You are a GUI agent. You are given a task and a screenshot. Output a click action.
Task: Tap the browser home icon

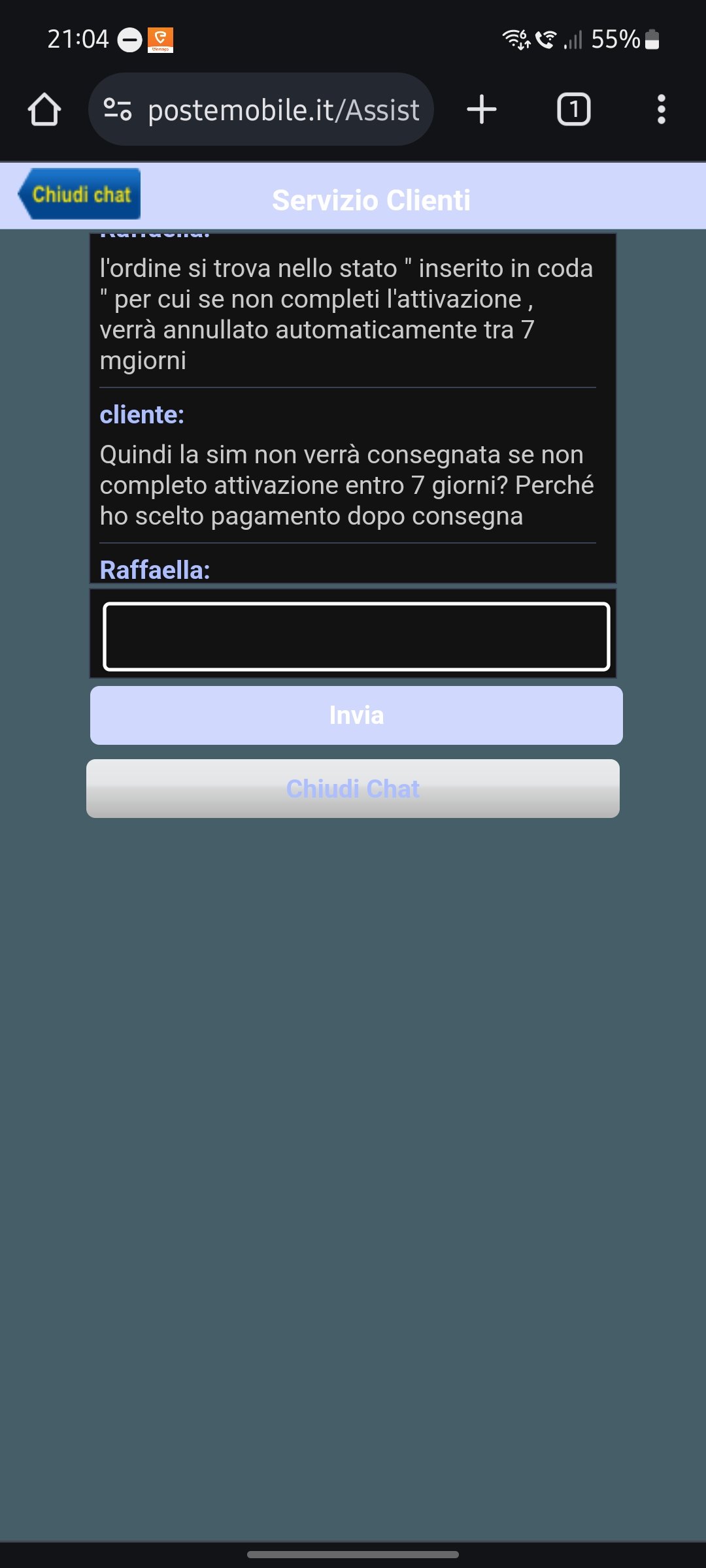point(44,109)
